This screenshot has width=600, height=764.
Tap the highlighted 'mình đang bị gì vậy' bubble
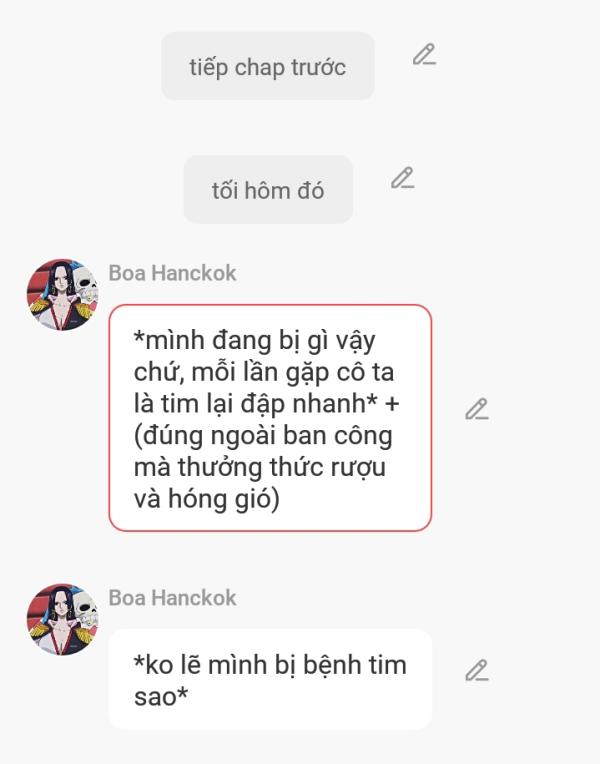(x=269, y=417)
